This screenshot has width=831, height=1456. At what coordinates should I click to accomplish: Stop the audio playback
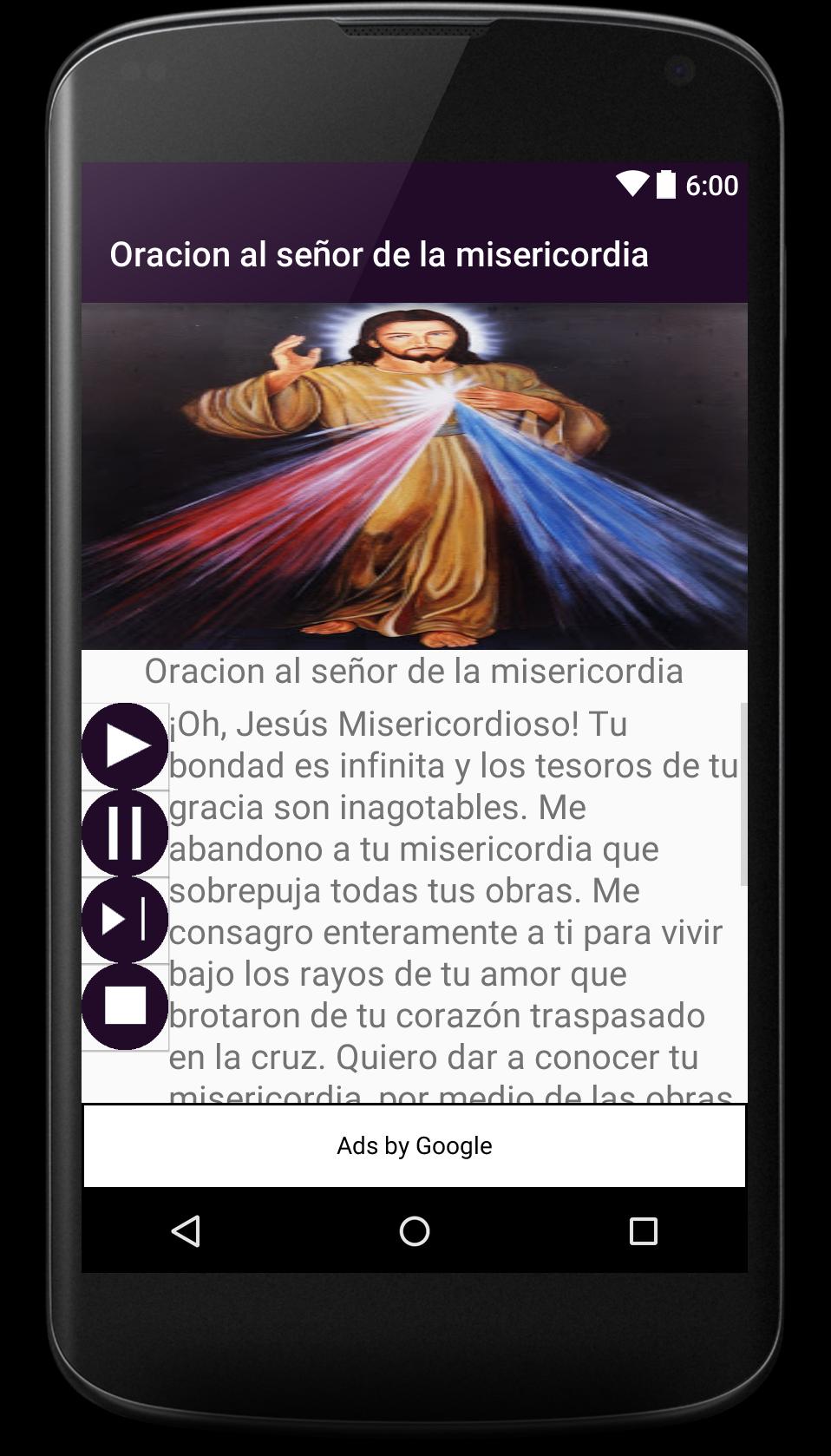click(125, 1007)
